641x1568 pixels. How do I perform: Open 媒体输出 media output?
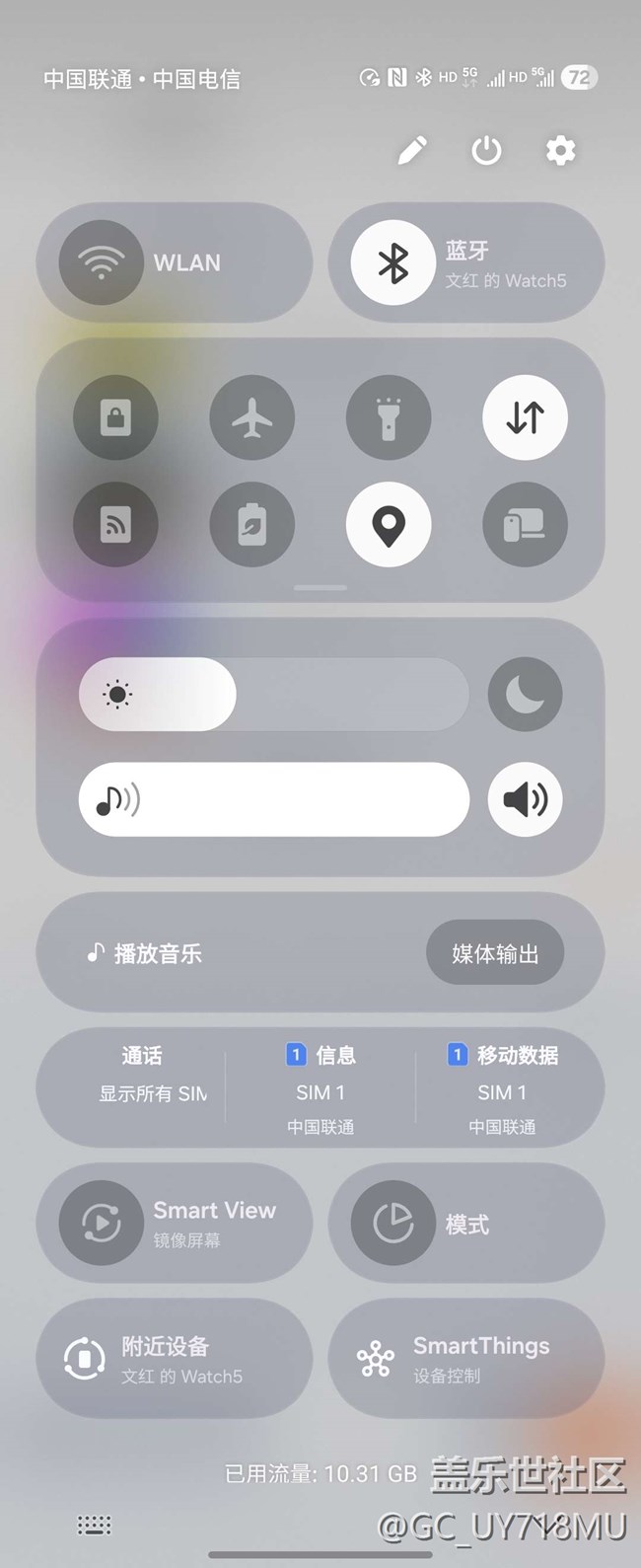coord(495,953)
